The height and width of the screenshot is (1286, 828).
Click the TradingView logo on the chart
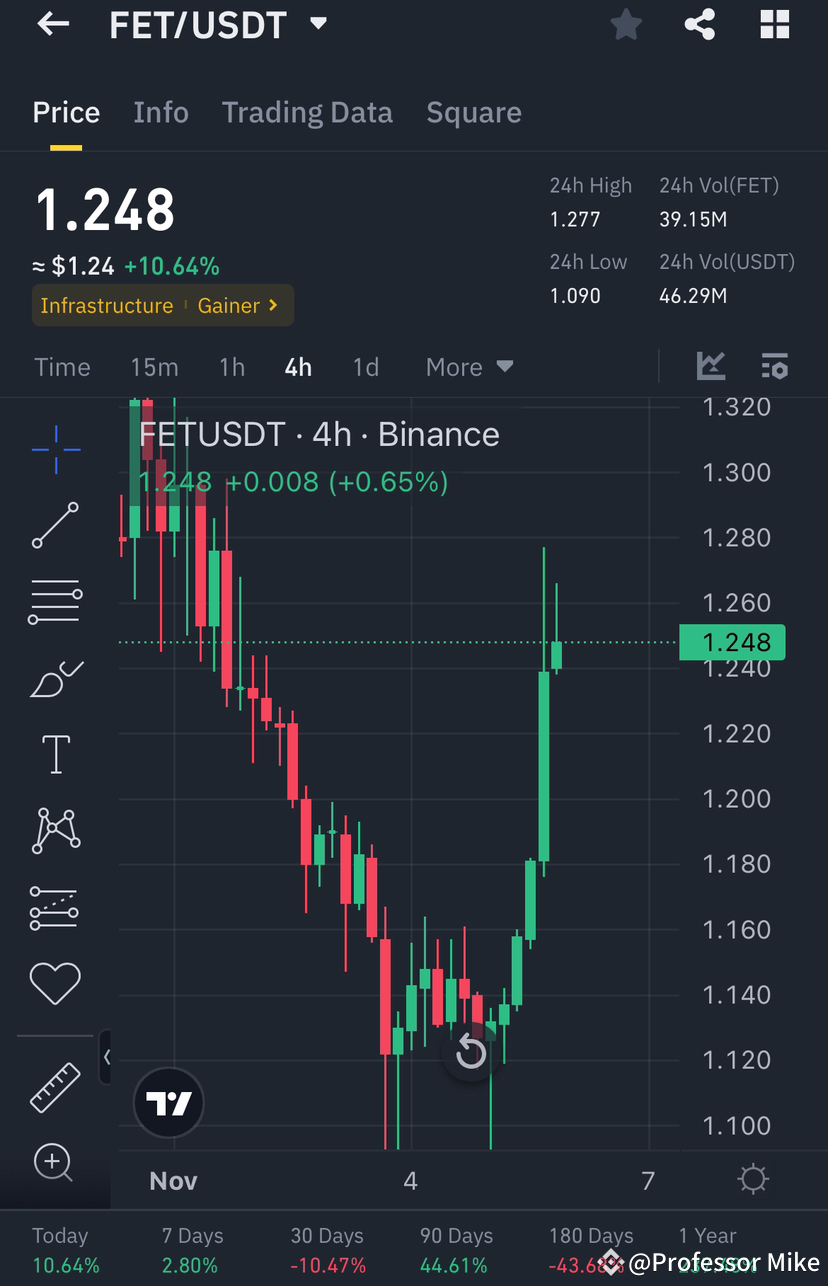[168, 1102]
